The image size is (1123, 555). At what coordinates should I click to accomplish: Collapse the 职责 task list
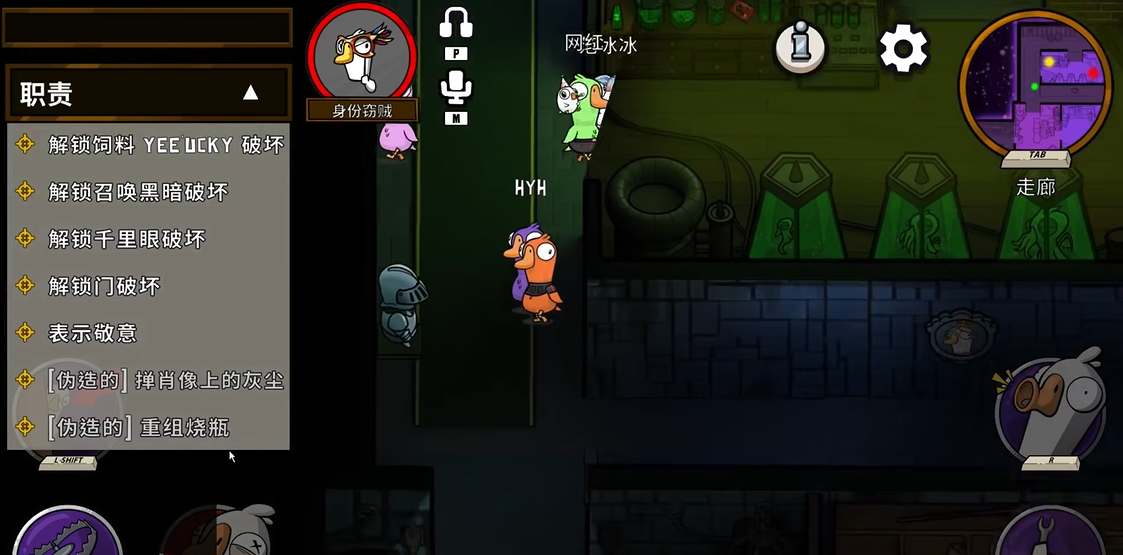pyautogui.click(x=250, y=93)
